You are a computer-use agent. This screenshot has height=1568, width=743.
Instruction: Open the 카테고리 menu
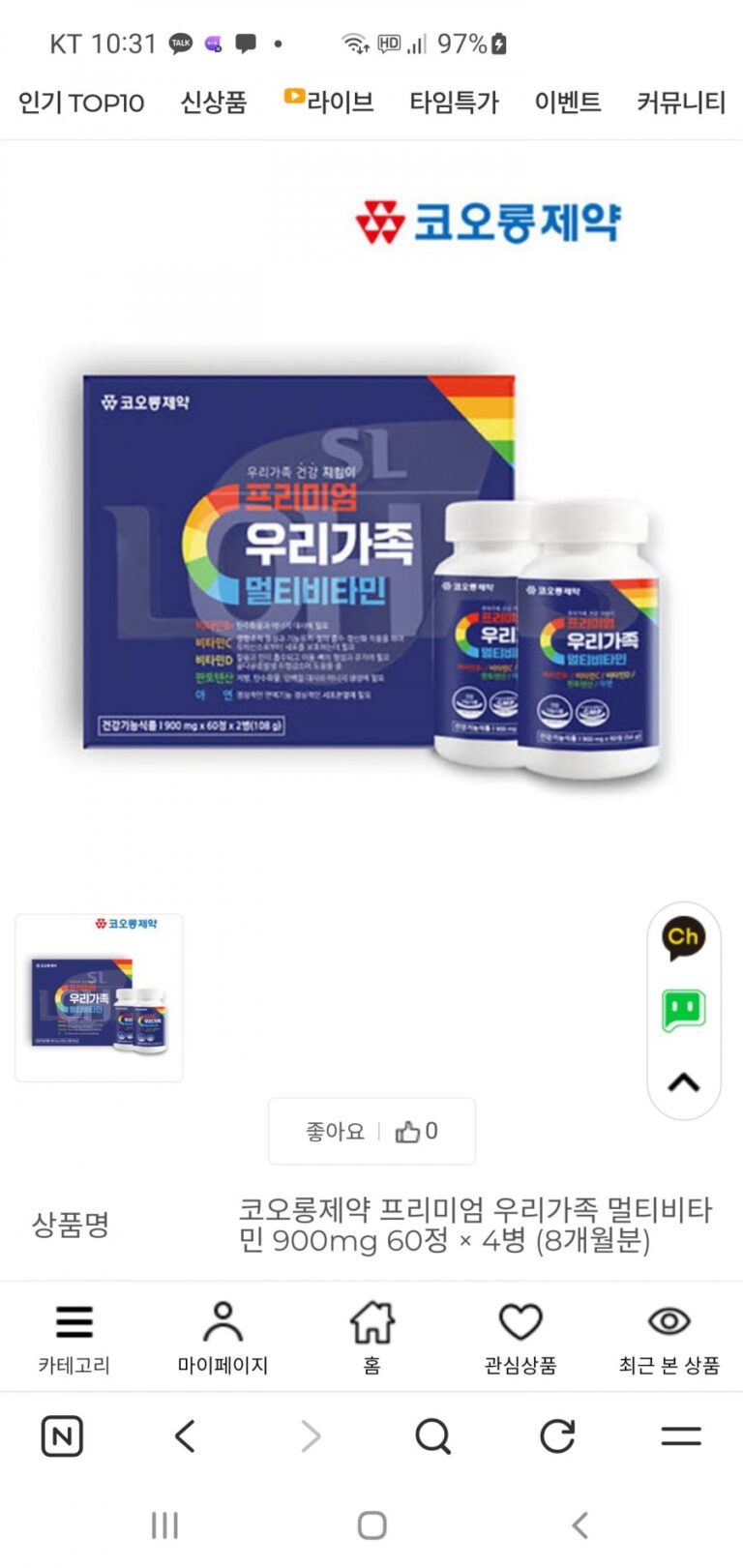coord(74,1338)
